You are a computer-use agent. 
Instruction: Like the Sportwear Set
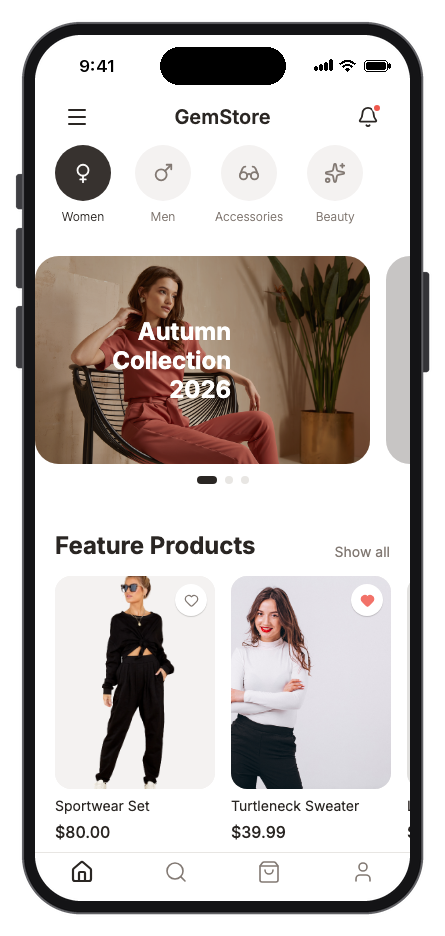[191, 601]
